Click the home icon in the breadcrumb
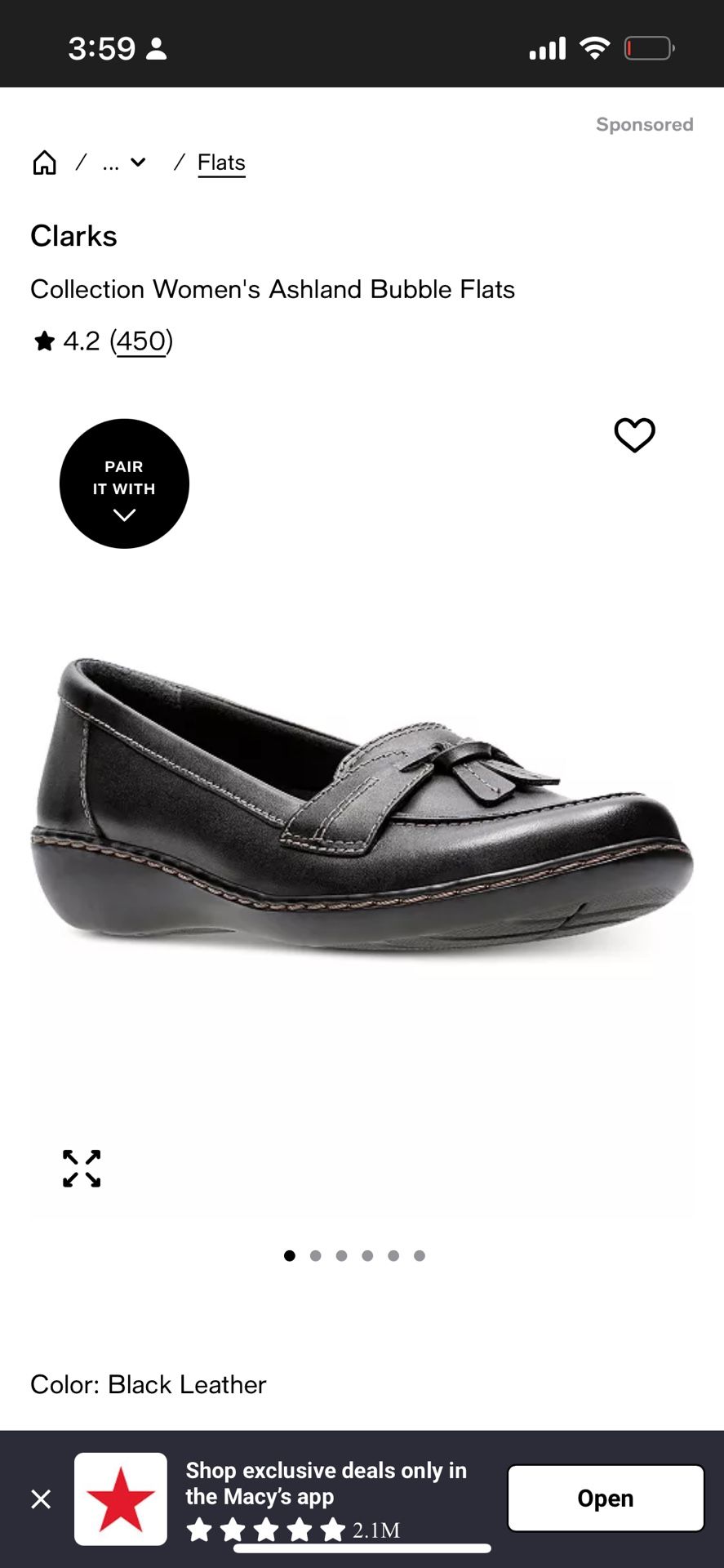This screenshot has width=724, height=1568. 44,162
